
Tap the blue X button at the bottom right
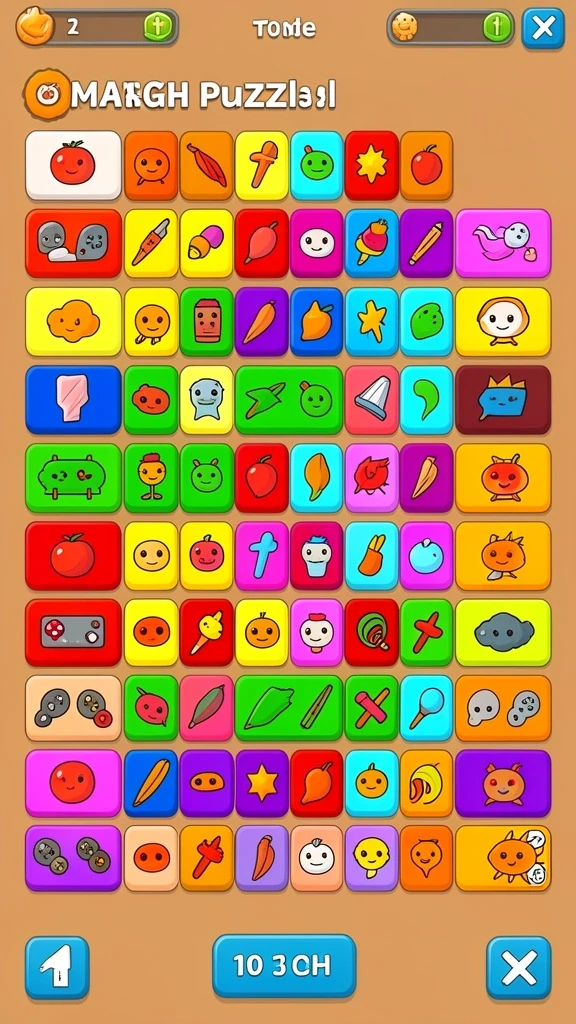[x=519, y=968]
